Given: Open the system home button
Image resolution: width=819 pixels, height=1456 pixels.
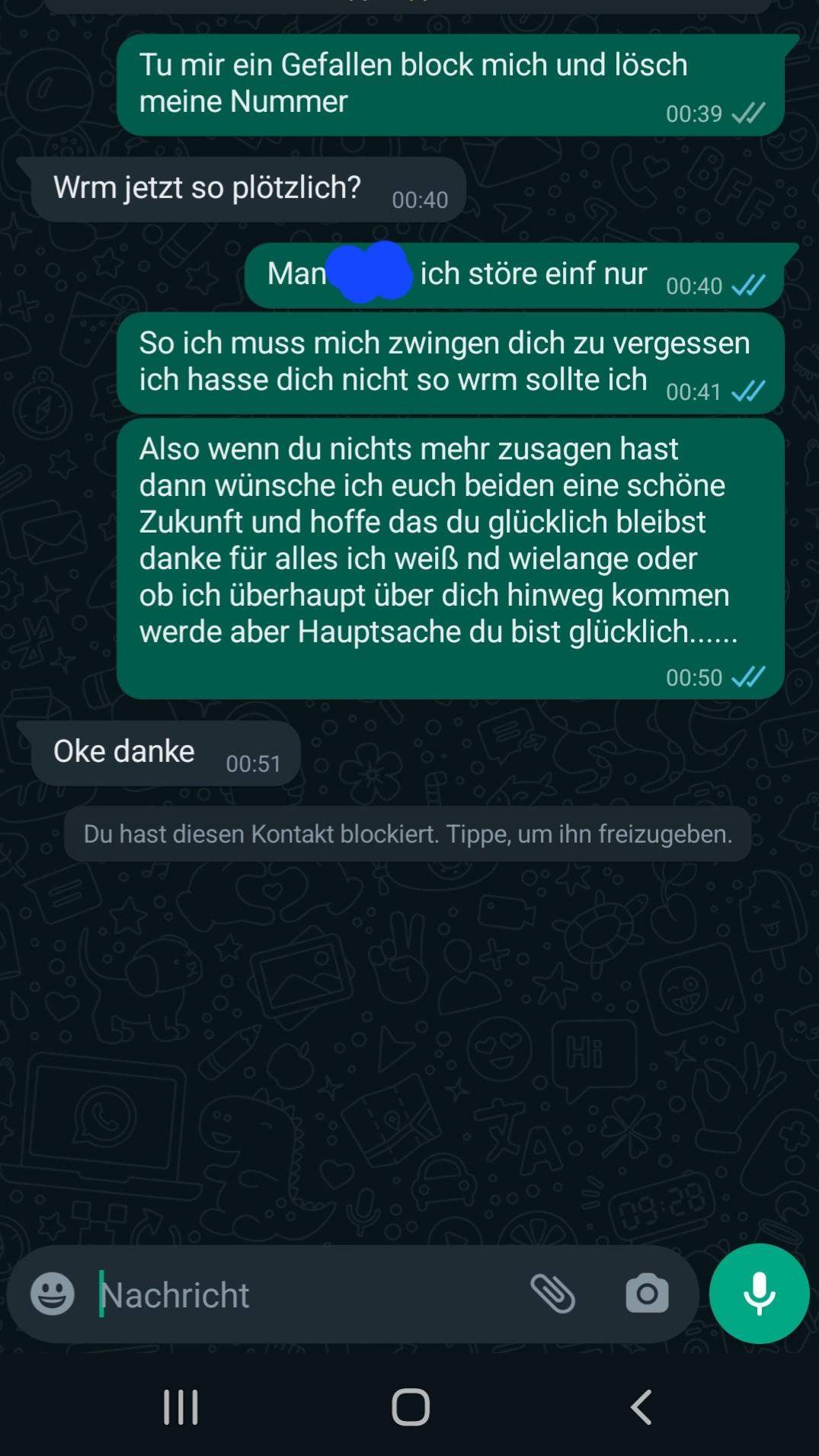Looking at the screenshot, I should coord(411,1406).
